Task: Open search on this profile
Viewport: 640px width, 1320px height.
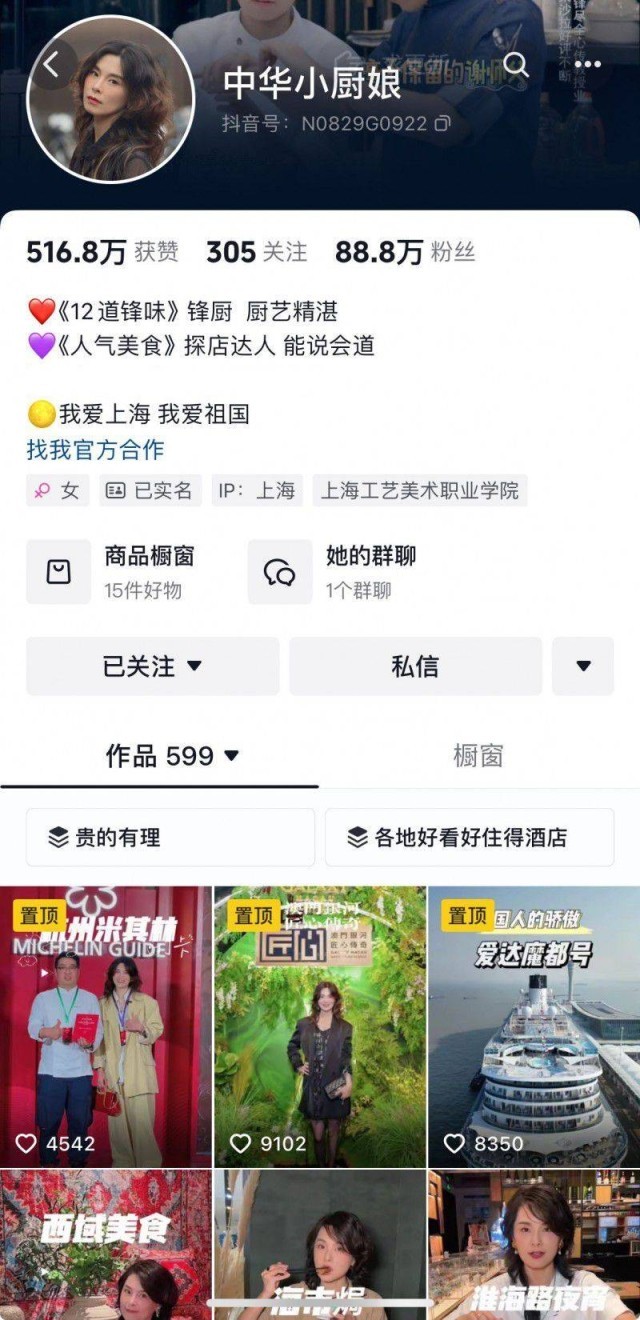Action: tap(516, 65)
